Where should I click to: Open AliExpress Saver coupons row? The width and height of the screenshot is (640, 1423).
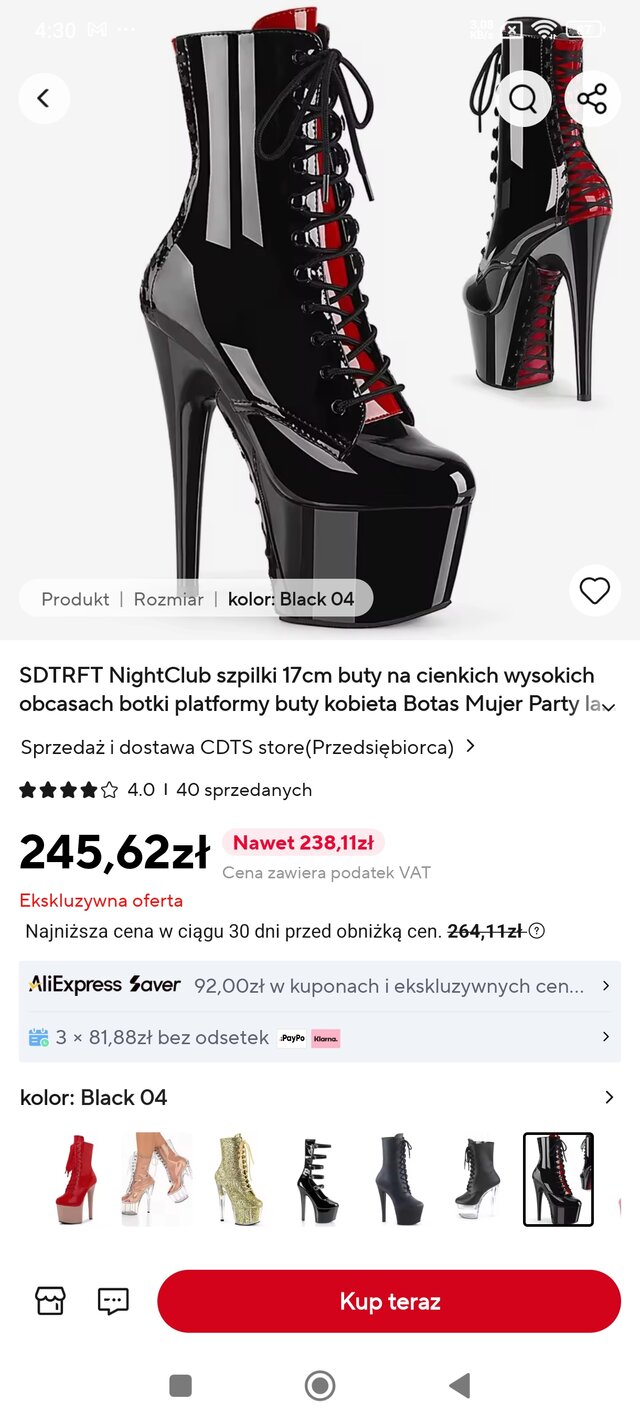[x=320, y=986]
